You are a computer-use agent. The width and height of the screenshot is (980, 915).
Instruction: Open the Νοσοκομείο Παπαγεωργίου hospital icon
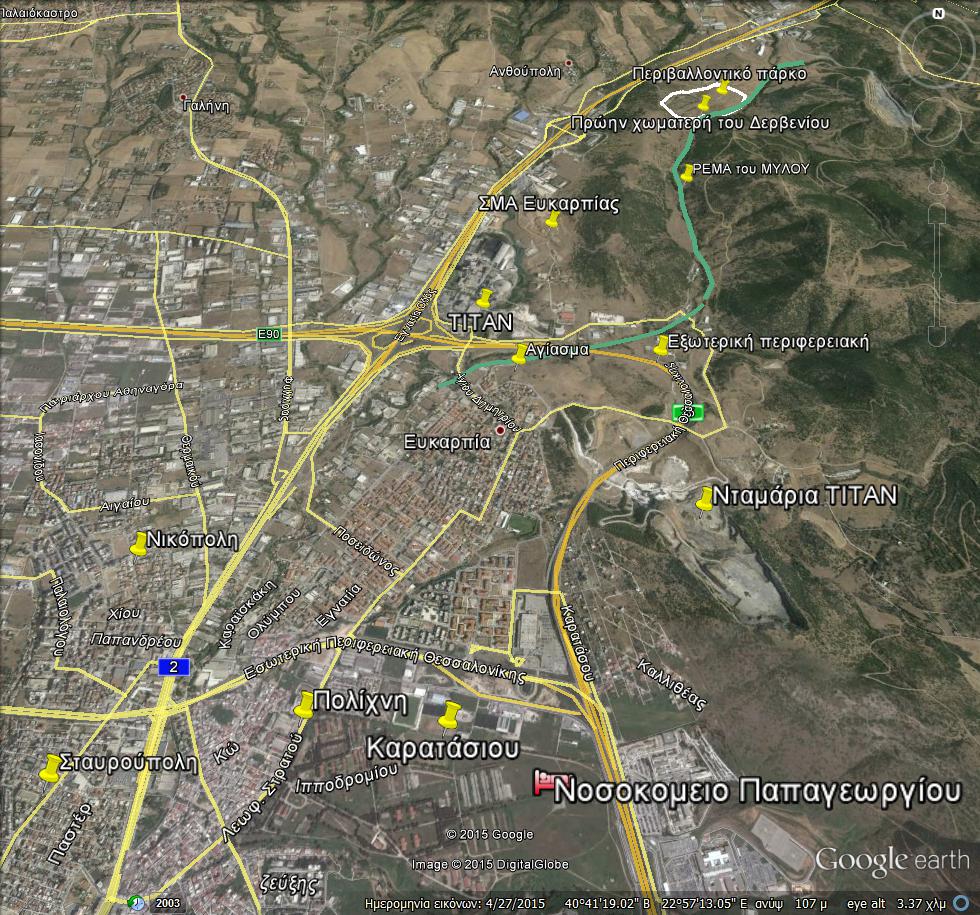pyautogui.click(x=546, y=783)
